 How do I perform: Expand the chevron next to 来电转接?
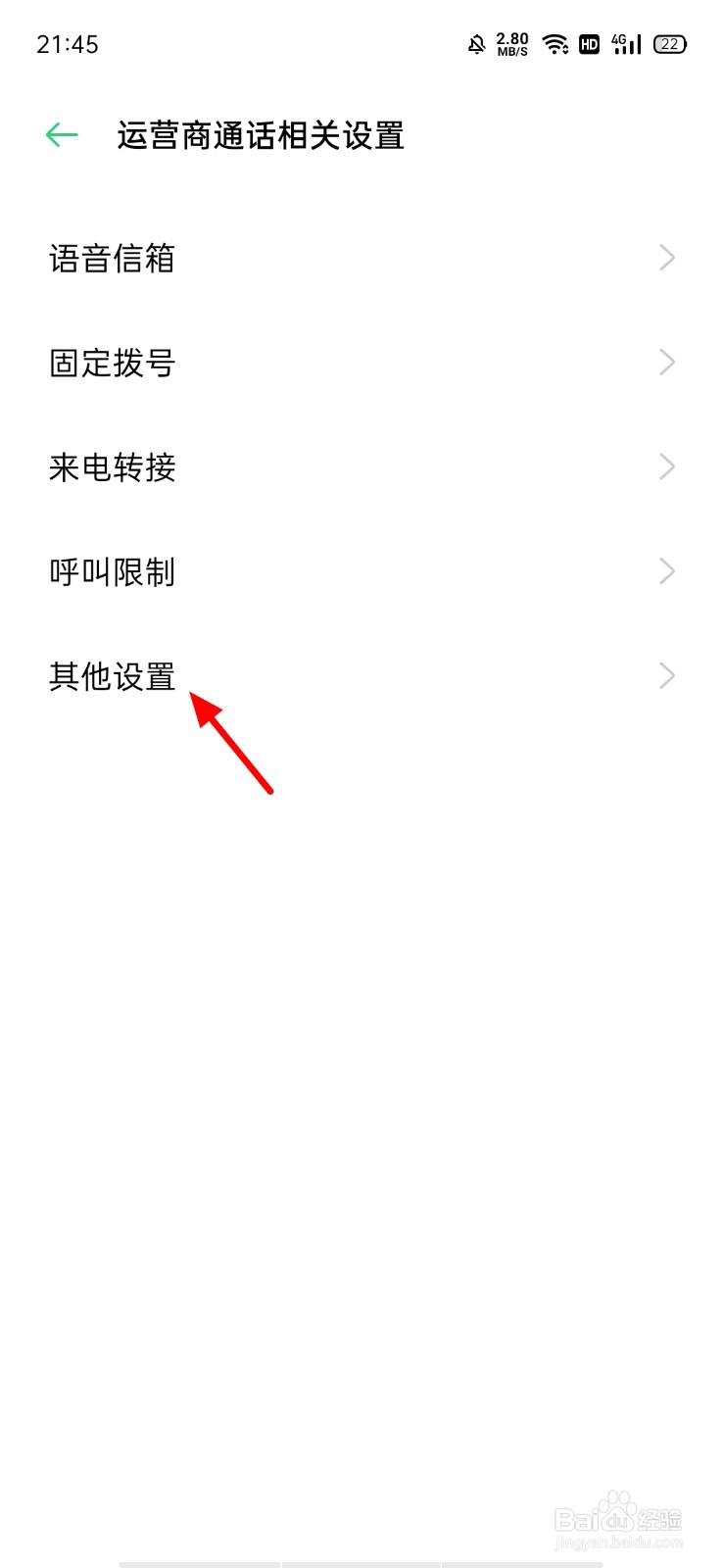click(x=667, y=467)
